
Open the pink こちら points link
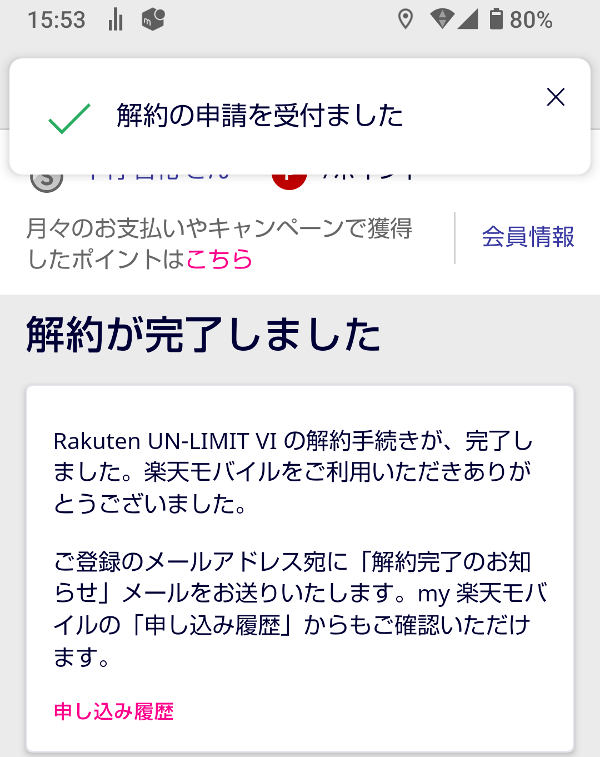219,260
